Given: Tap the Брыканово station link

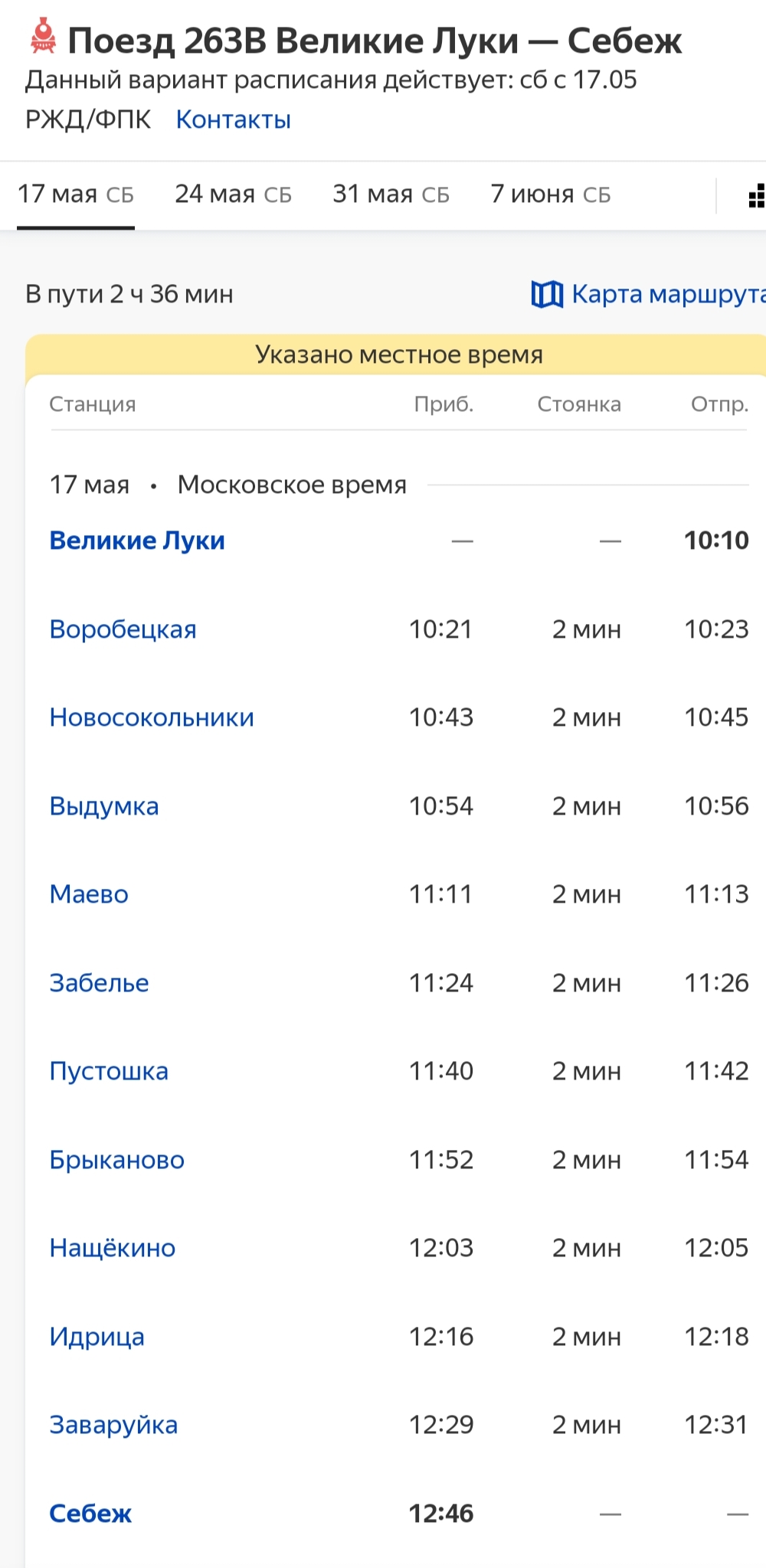Looking at the screenshot, I should (117, 1160).
